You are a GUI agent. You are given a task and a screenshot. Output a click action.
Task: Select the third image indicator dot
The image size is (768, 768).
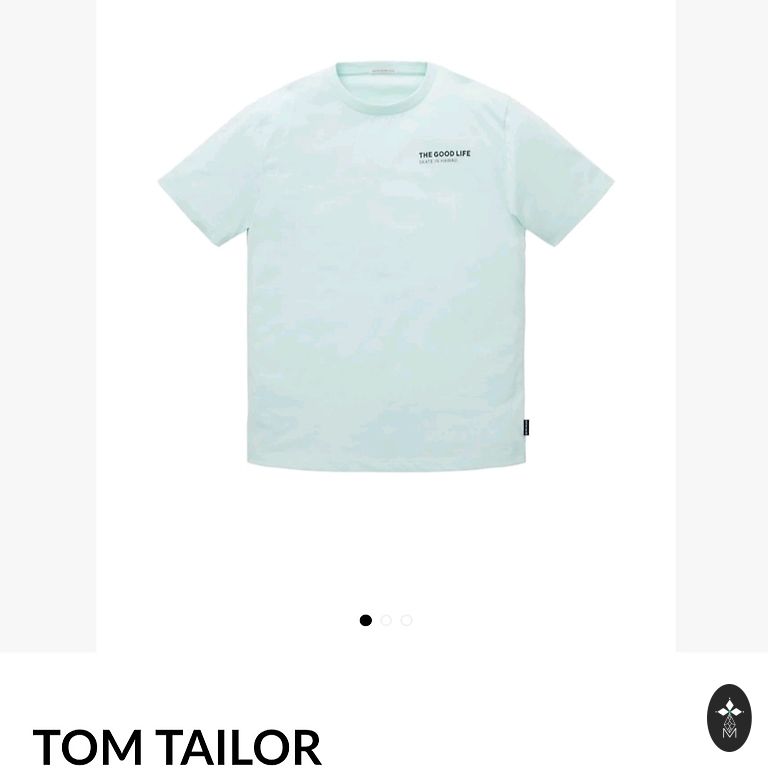pyautogui.click(x=406, y=620)
